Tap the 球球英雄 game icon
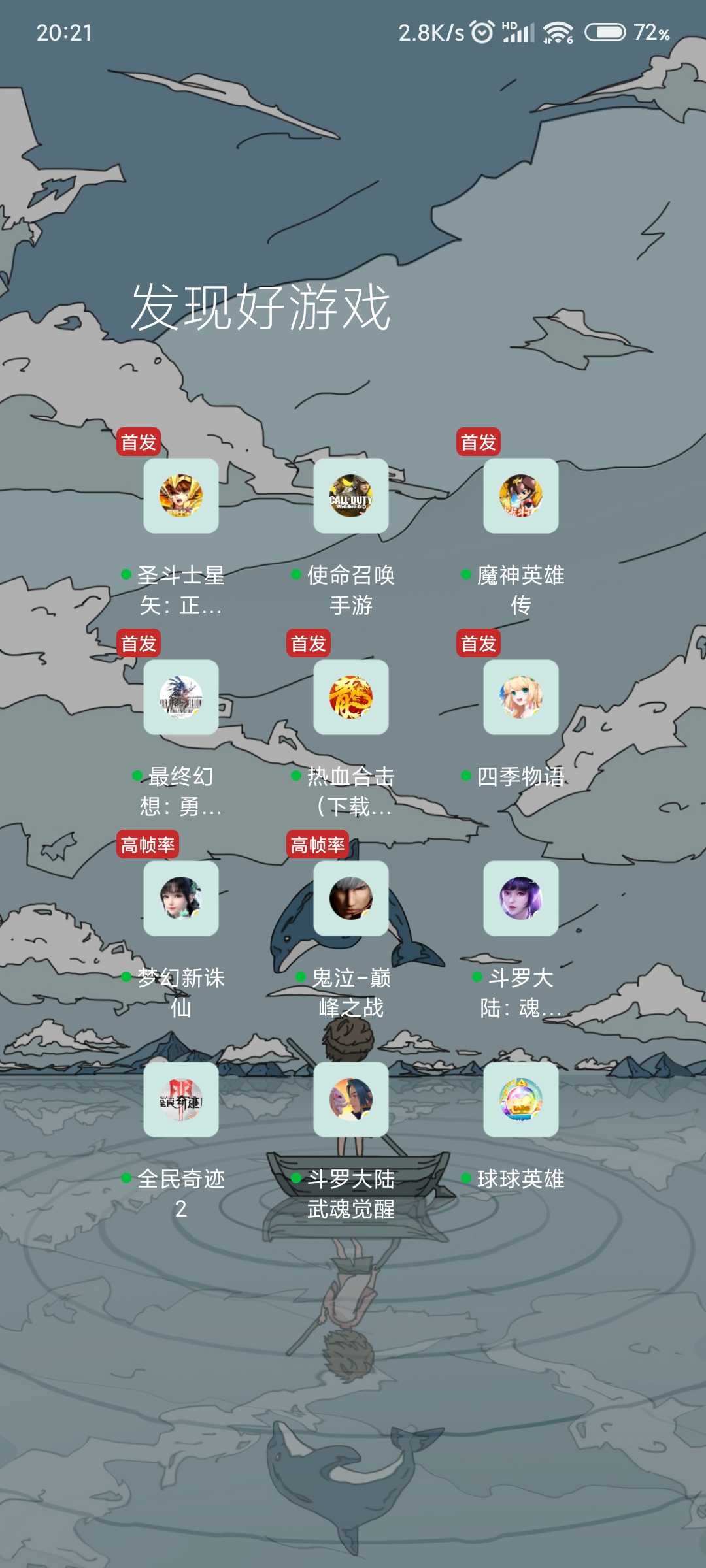Viewport: 706px width, 1568px height. pyautogui.click(x=521, y=1100)
